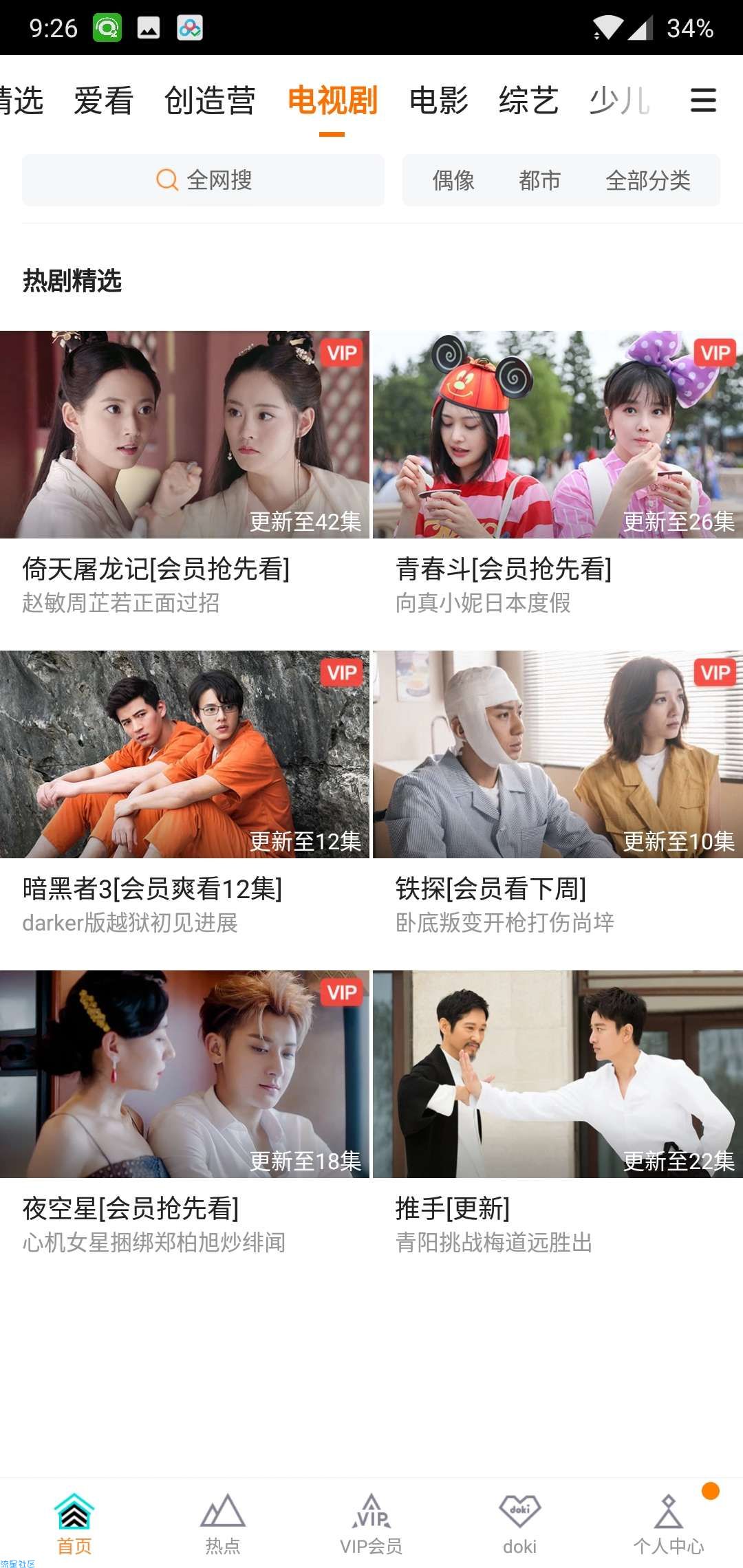
Task: Open the drama 铁探
Action: (557, 754)
